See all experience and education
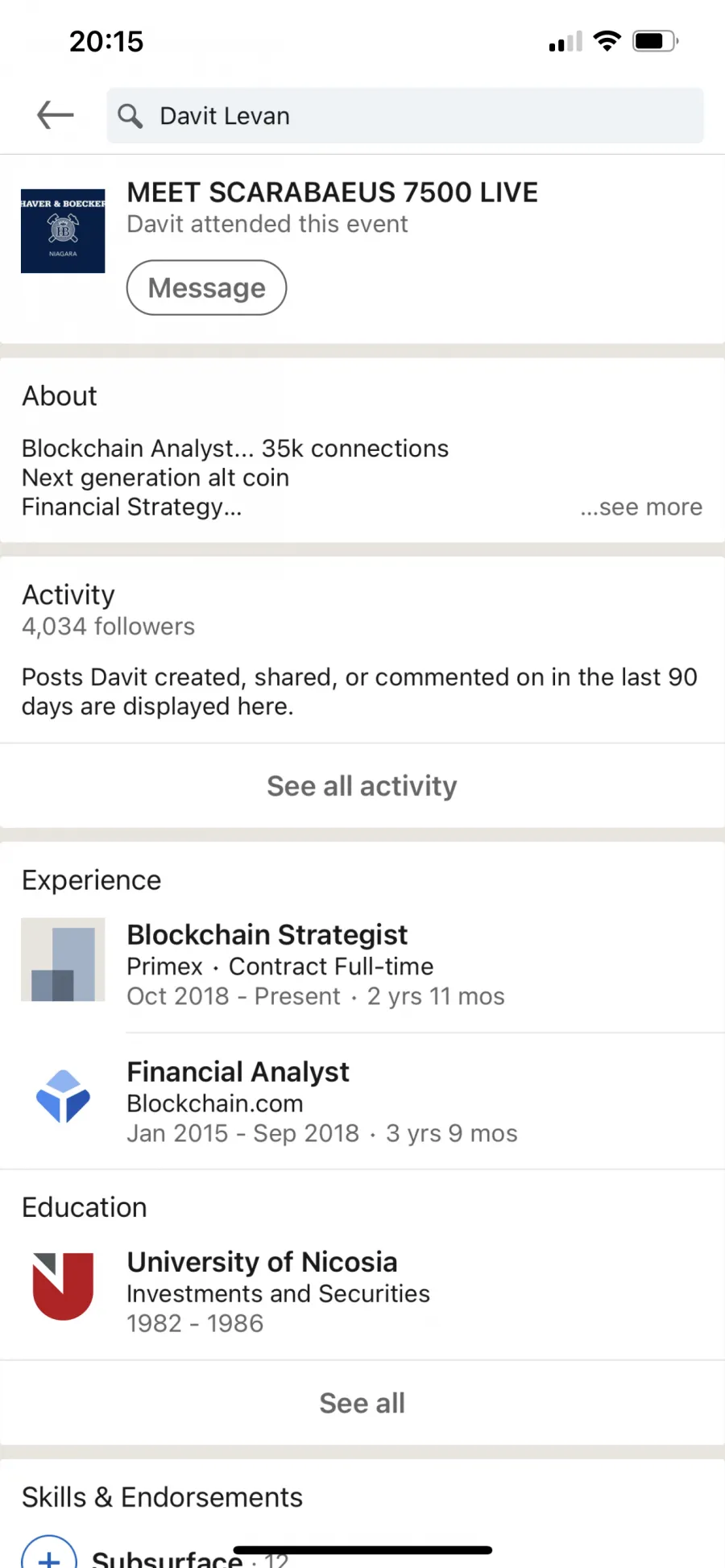This screenshot has height=1568, width=725. (x=362, y=1403)
